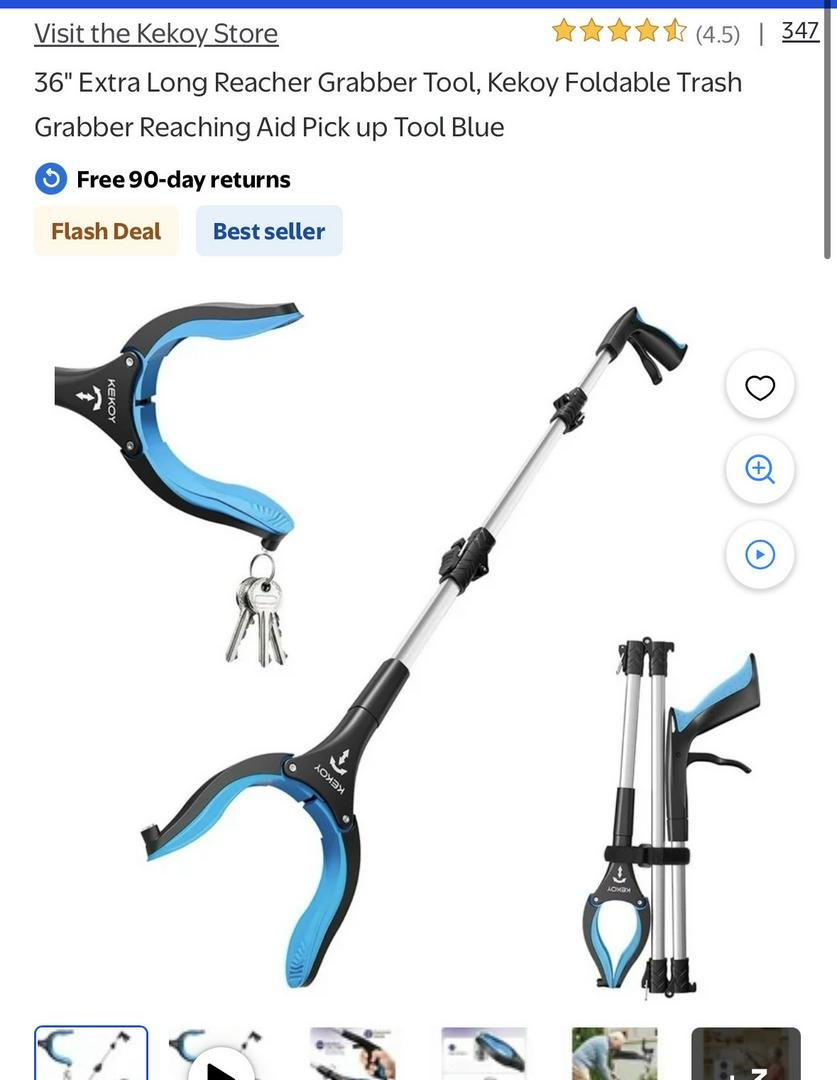Screen dimensions: 837x1080
Task: Zoom into the product image
Action: (760, 469)
